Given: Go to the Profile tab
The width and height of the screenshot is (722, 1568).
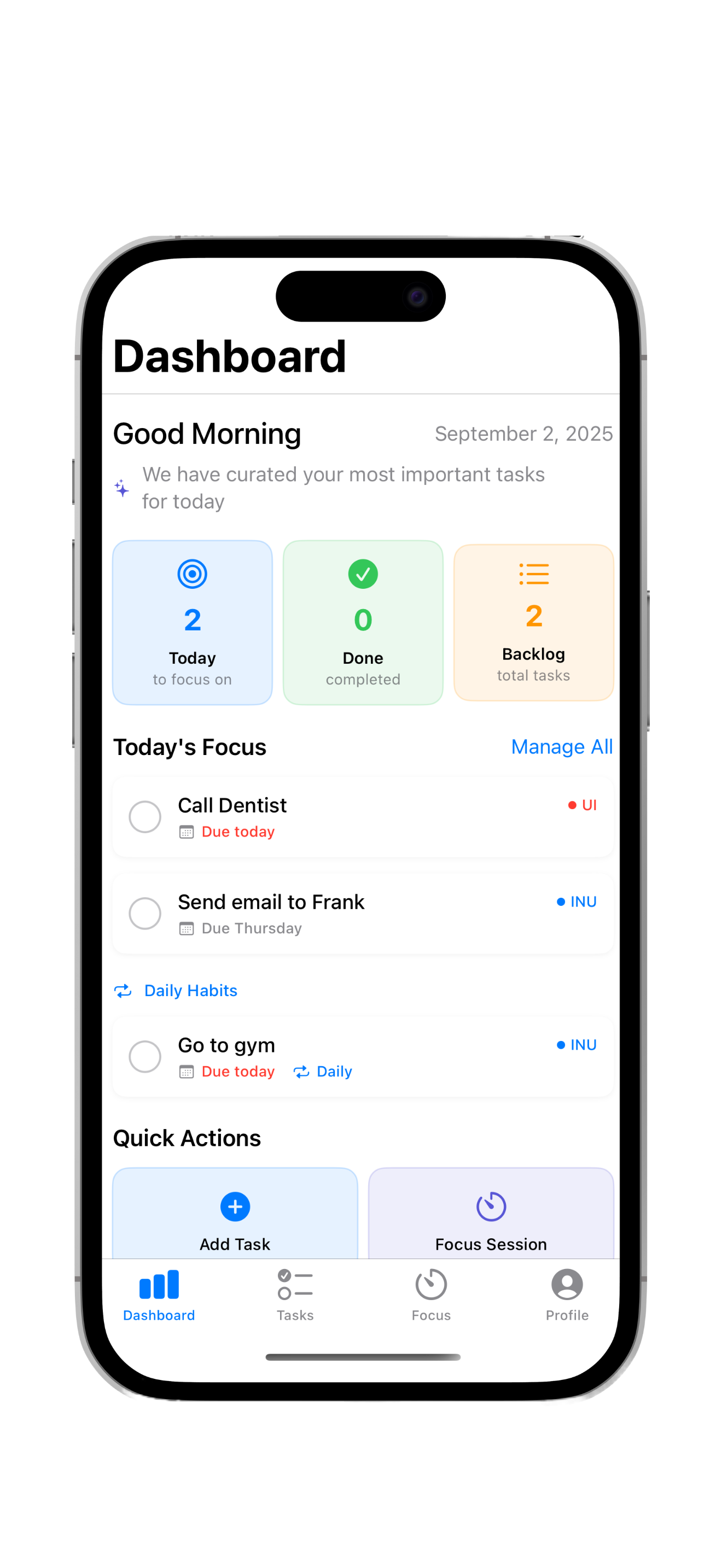Looking at the screenshot, I should [567, 1295].
